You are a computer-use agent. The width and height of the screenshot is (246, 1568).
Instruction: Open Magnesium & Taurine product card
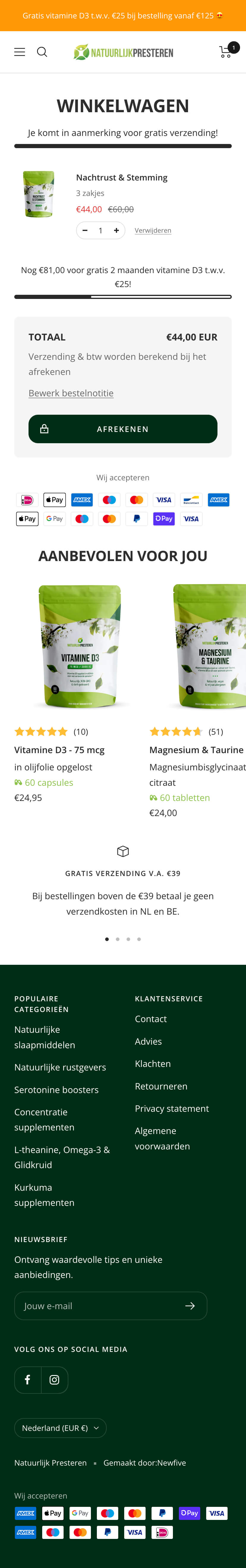[196, 750]
